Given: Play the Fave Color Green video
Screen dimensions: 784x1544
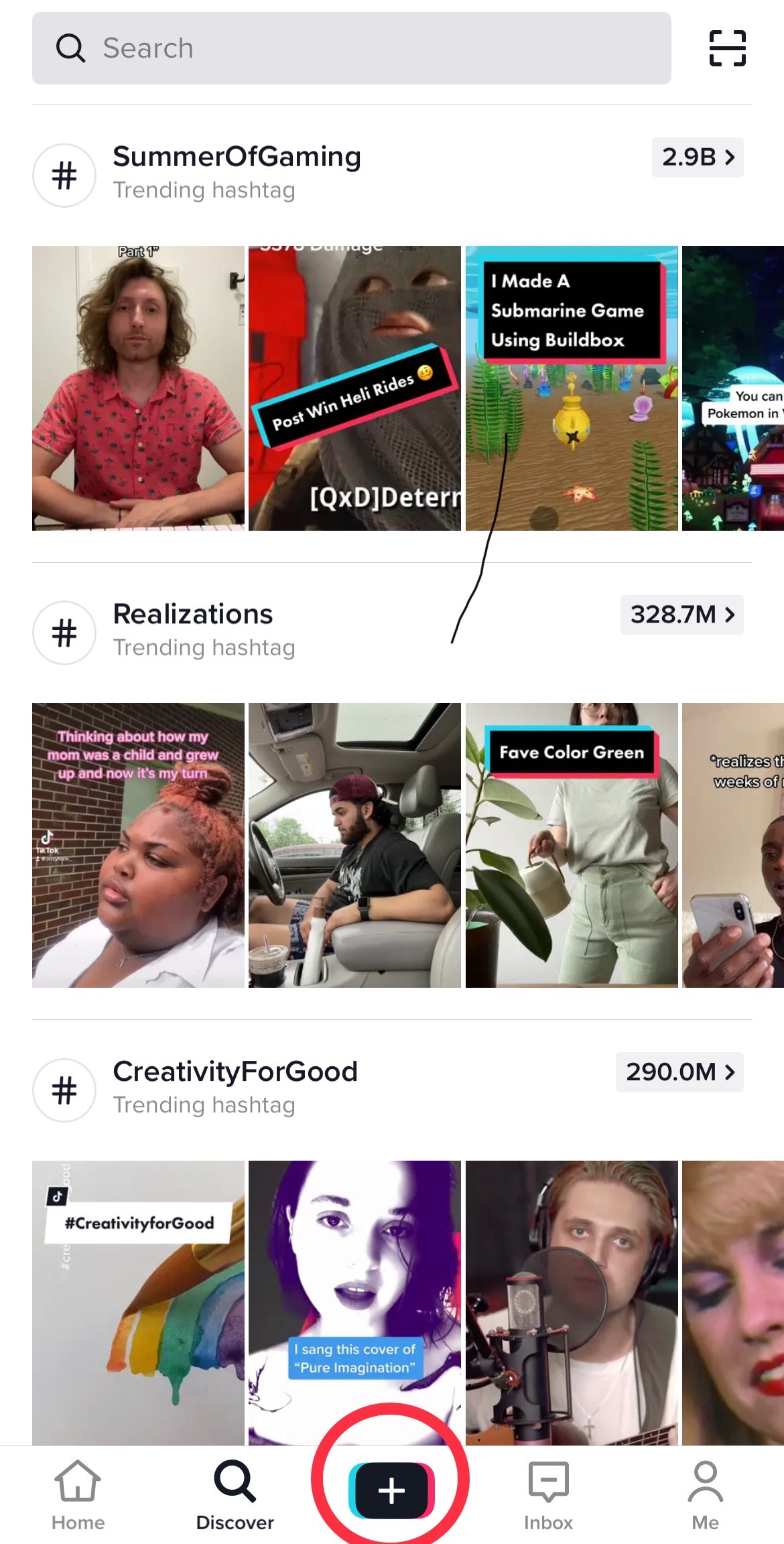Looking at the screenshot, I should coord(572,845).
